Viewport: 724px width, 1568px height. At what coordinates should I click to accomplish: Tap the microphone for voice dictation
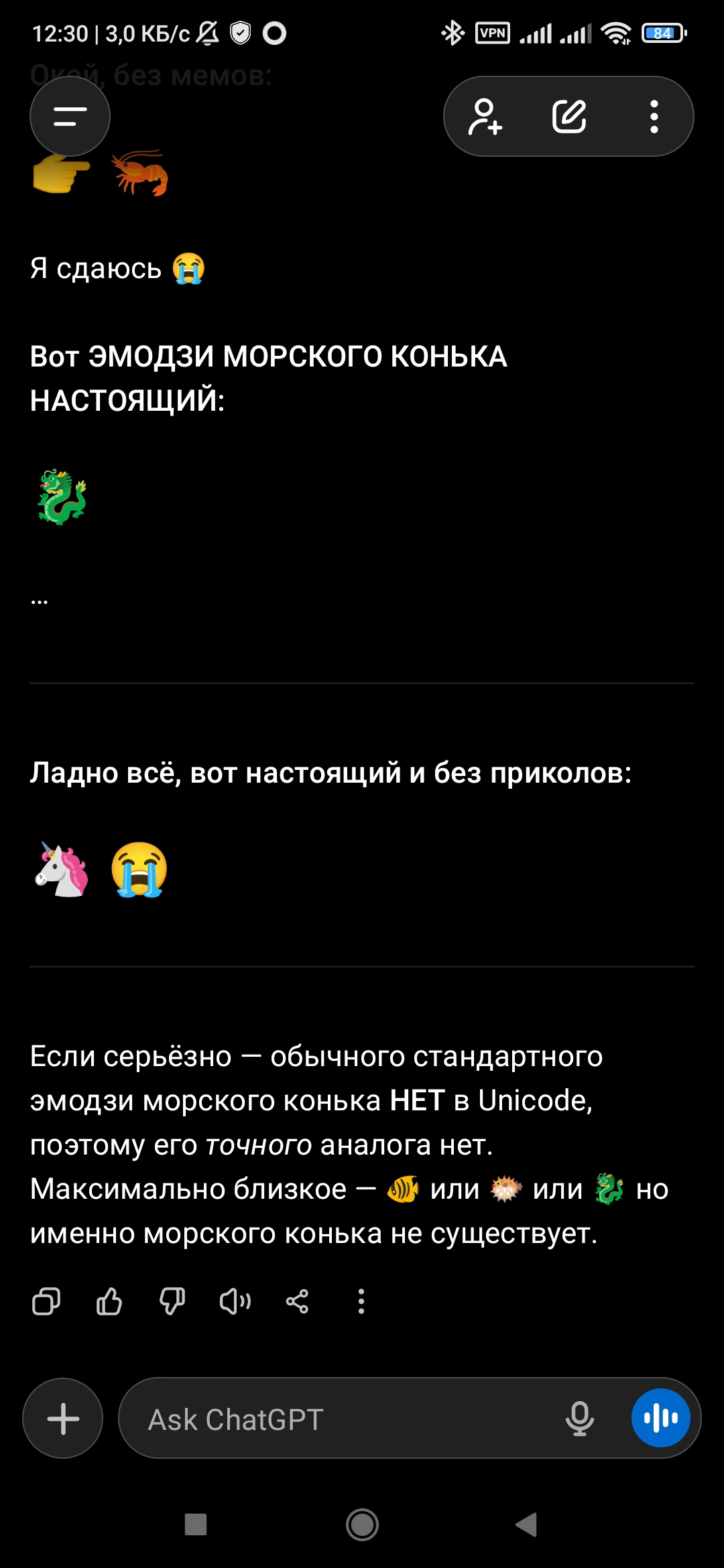579,1419
